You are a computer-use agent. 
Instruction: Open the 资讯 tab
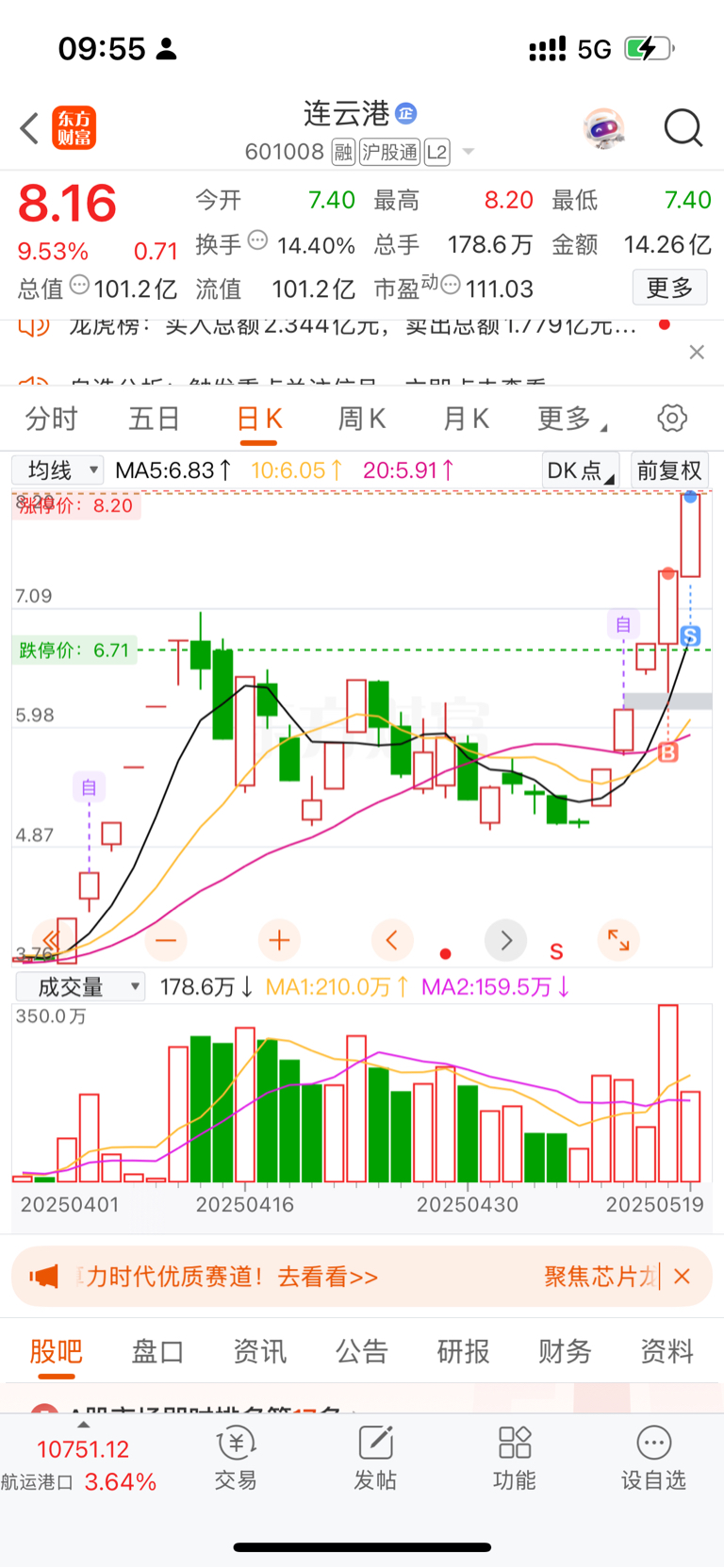[x=259, y=1351]
